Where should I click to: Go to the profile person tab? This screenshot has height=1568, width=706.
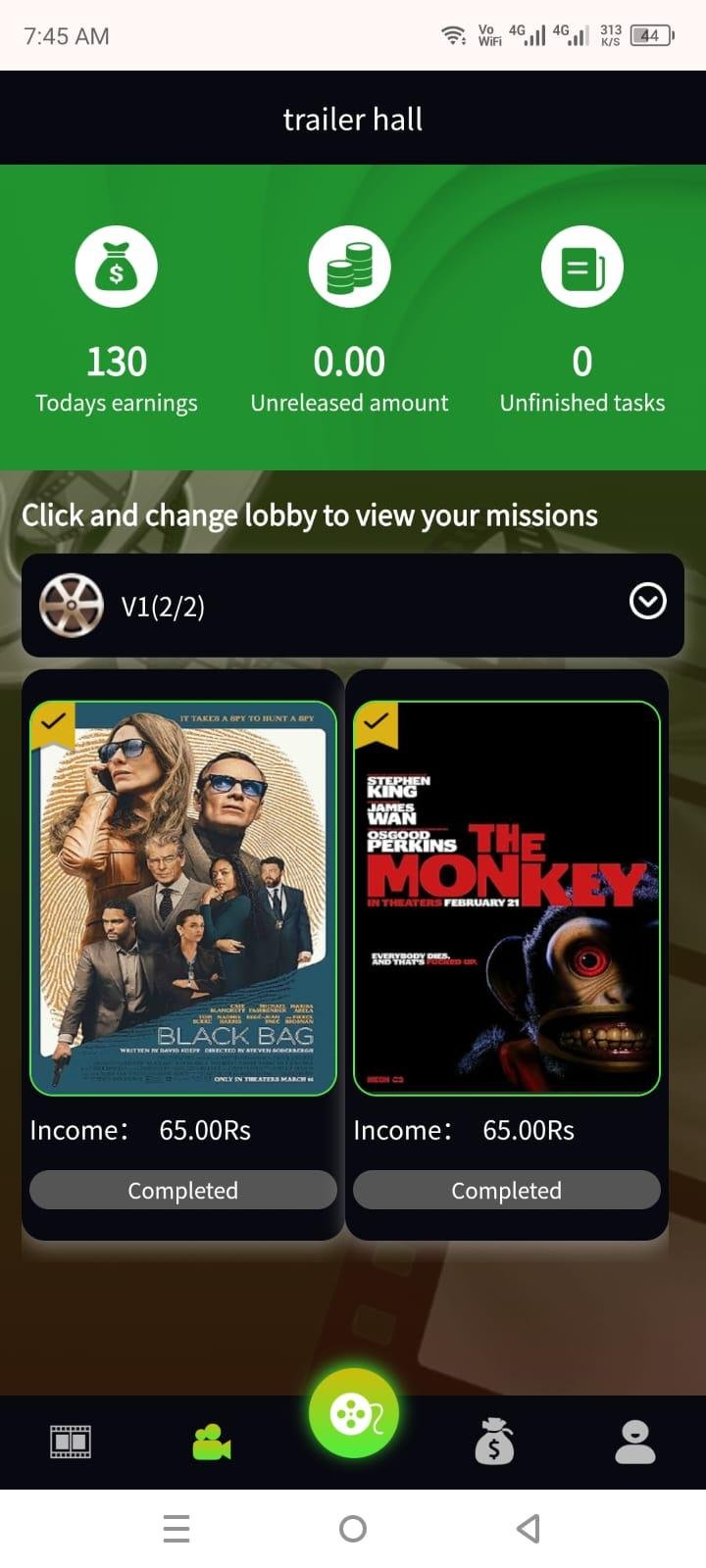[634, 1442]
